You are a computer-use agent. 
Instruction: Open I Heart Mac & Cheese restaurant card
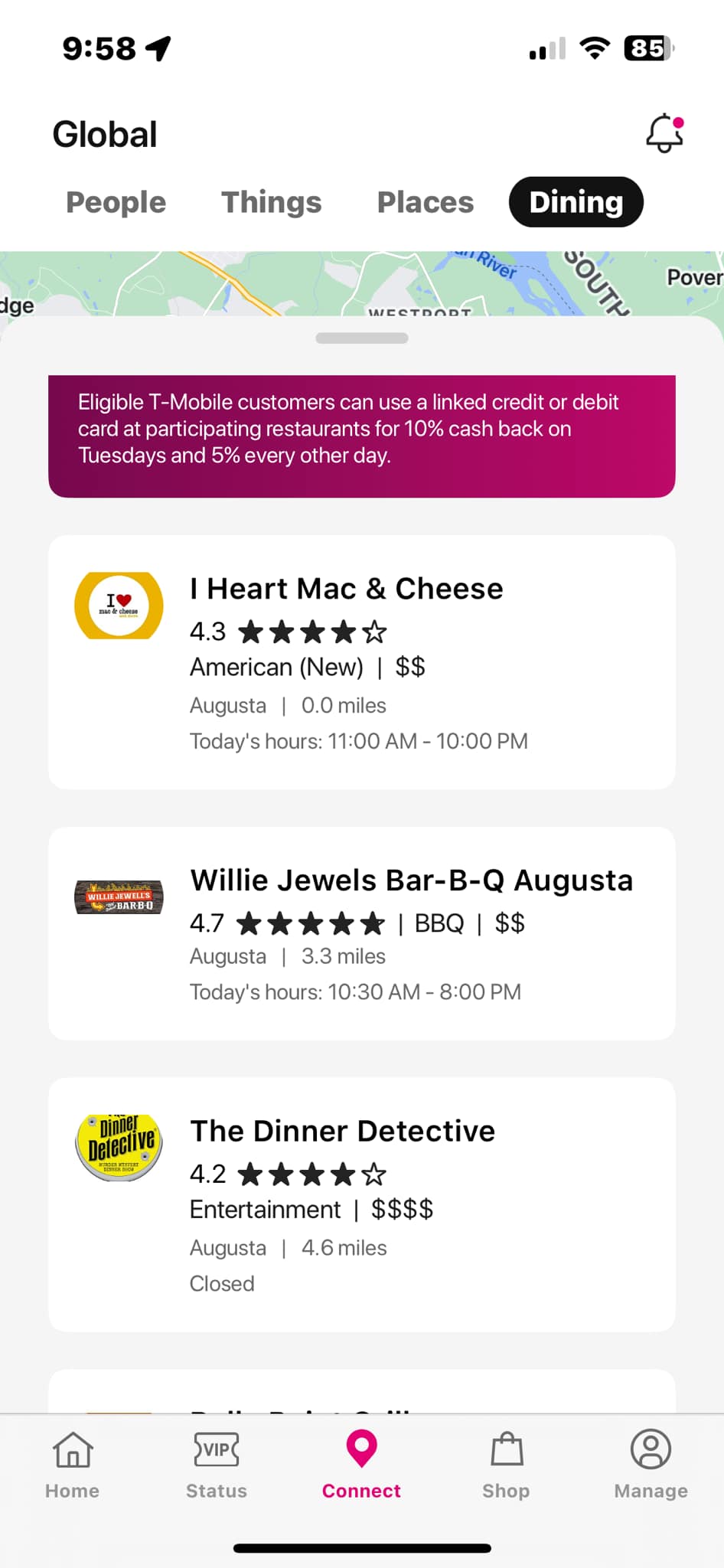click(x=362, y=662)
